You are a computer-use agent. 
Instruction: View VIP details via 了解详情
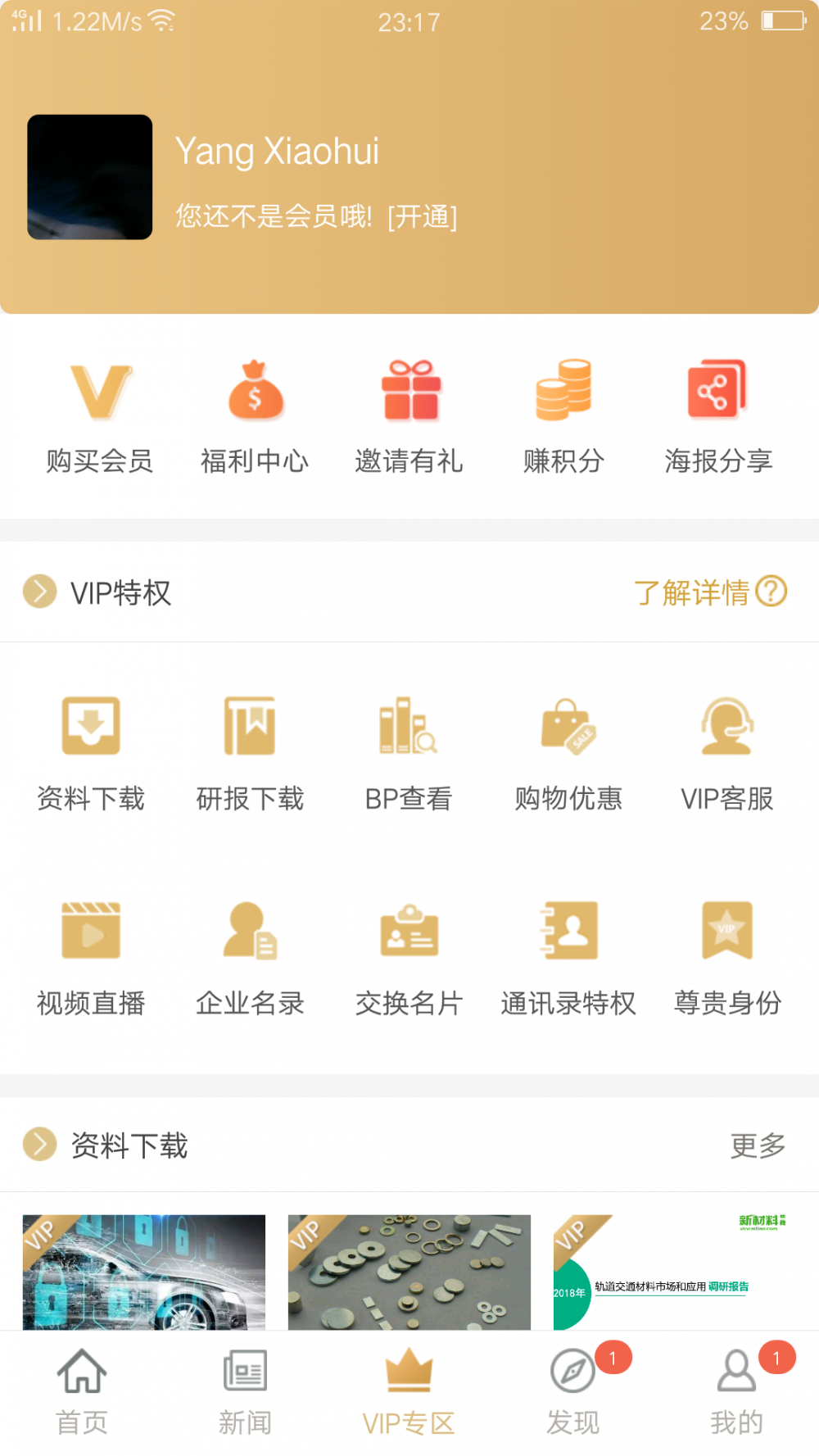coord(709,592)
